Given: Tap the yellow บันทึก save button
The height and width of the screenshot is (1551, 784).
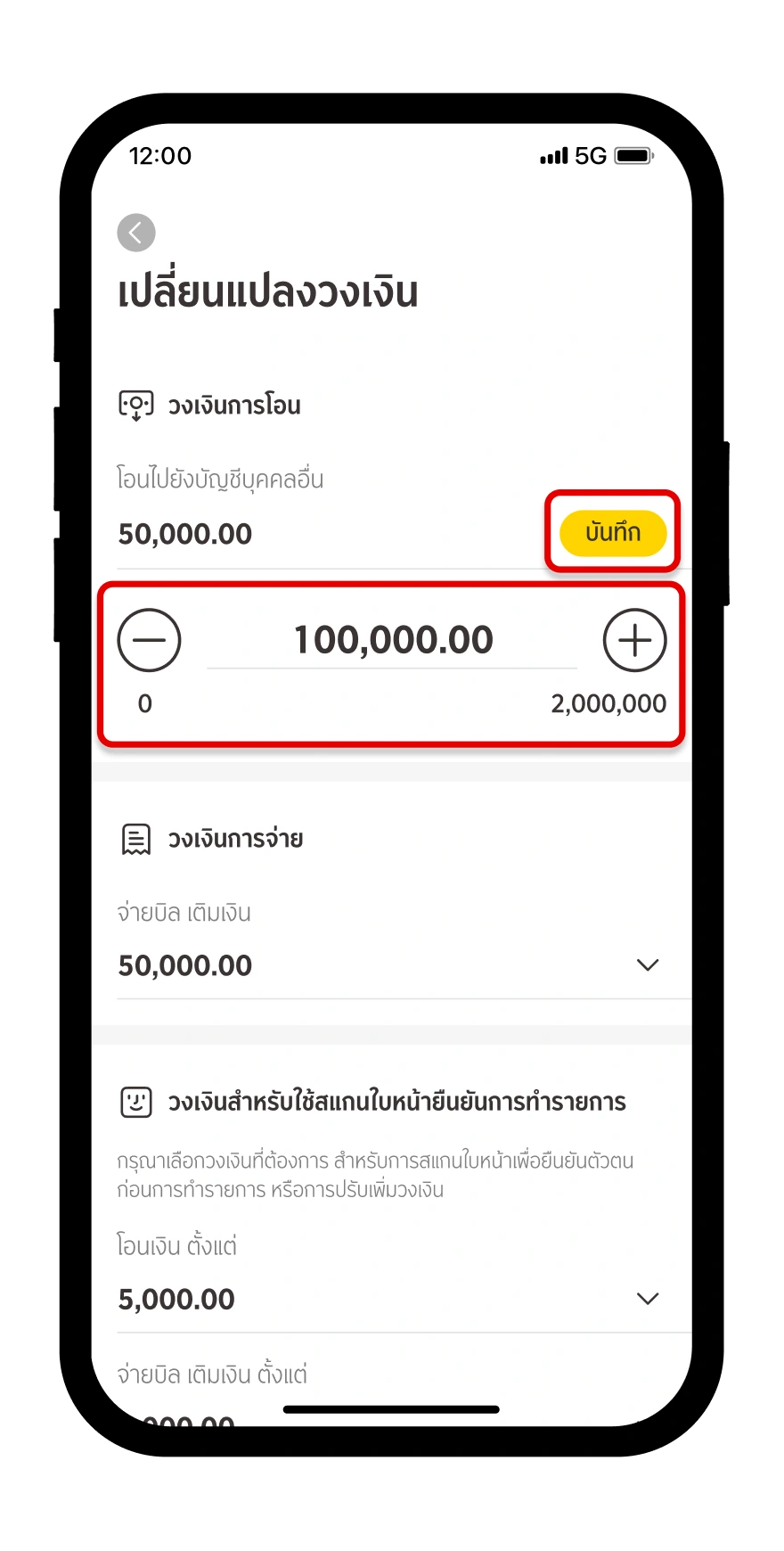Looking at the screenshot, I should click(x=613, y=533).
